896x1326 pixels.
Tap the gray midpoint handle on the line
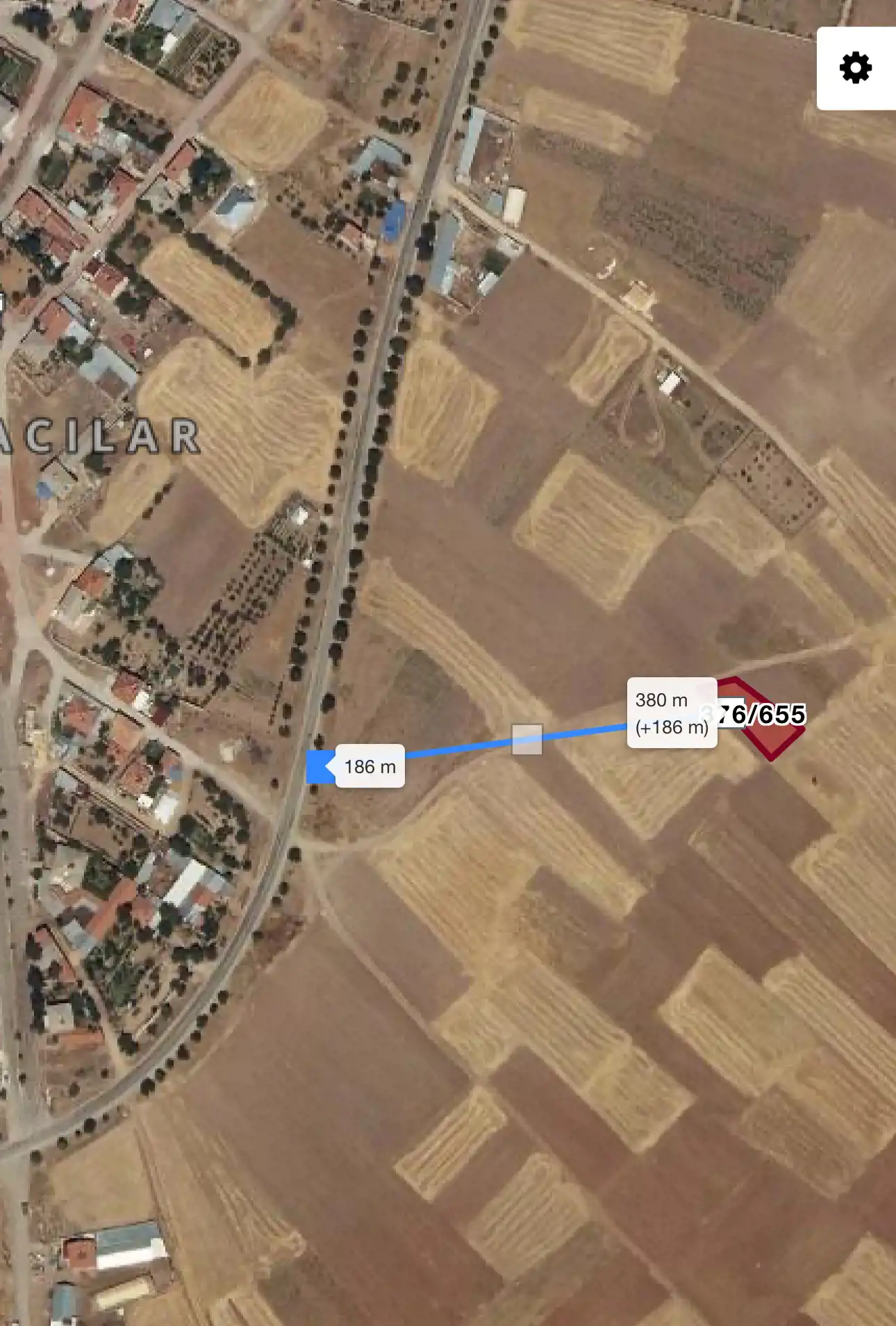click(526, 739)
